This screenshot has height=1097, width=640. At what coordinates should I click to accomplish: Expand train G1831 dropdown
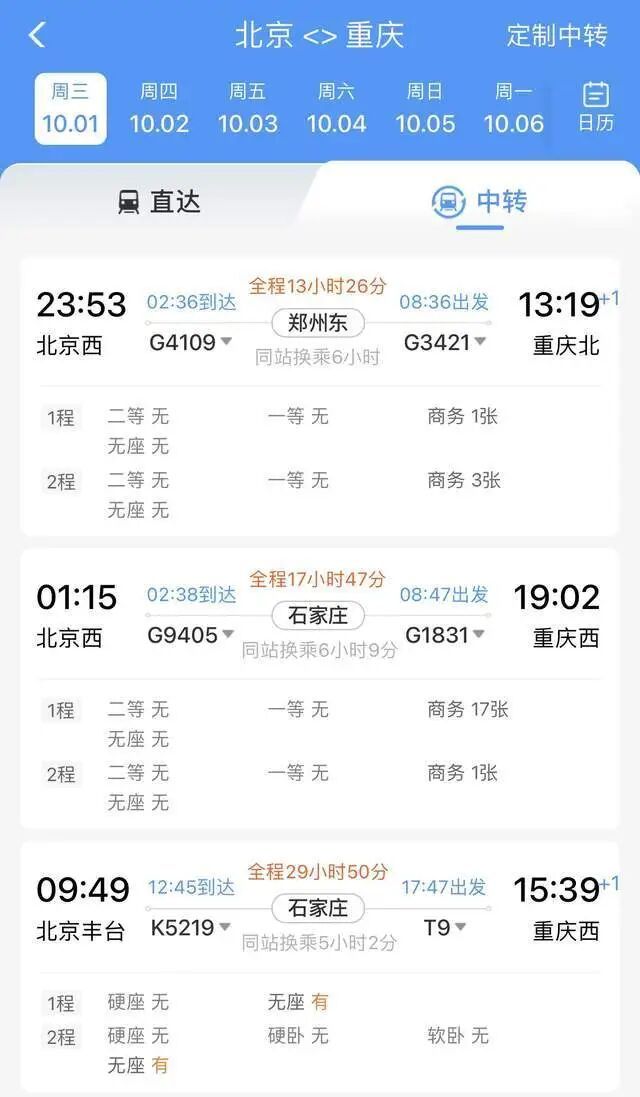tap(445, 635)
